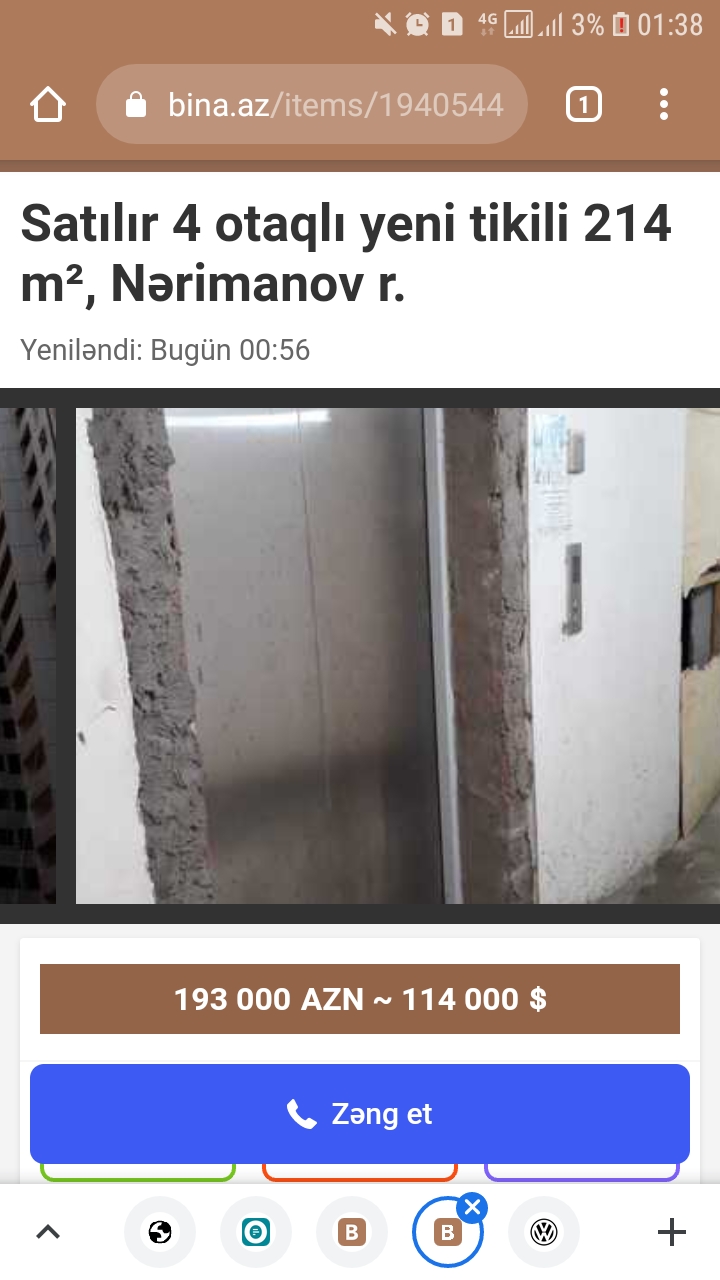Close the current bina.az tab
Image resolution: width=720 pixels, height=1280 pixels.
coord(473,1207)
